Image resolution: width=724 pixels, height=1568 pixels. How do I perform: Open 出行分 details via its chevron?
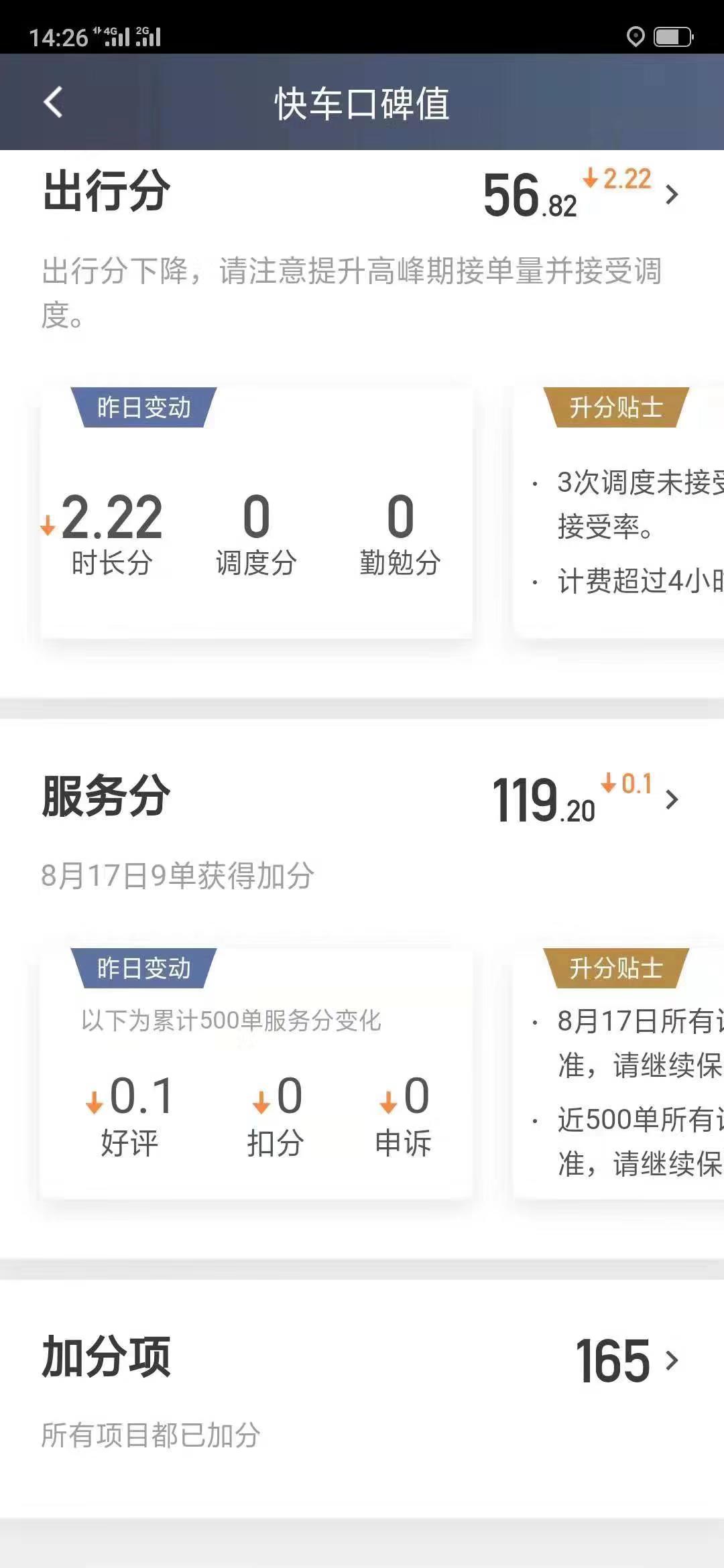pyautogui.click(x=672, y=196)
